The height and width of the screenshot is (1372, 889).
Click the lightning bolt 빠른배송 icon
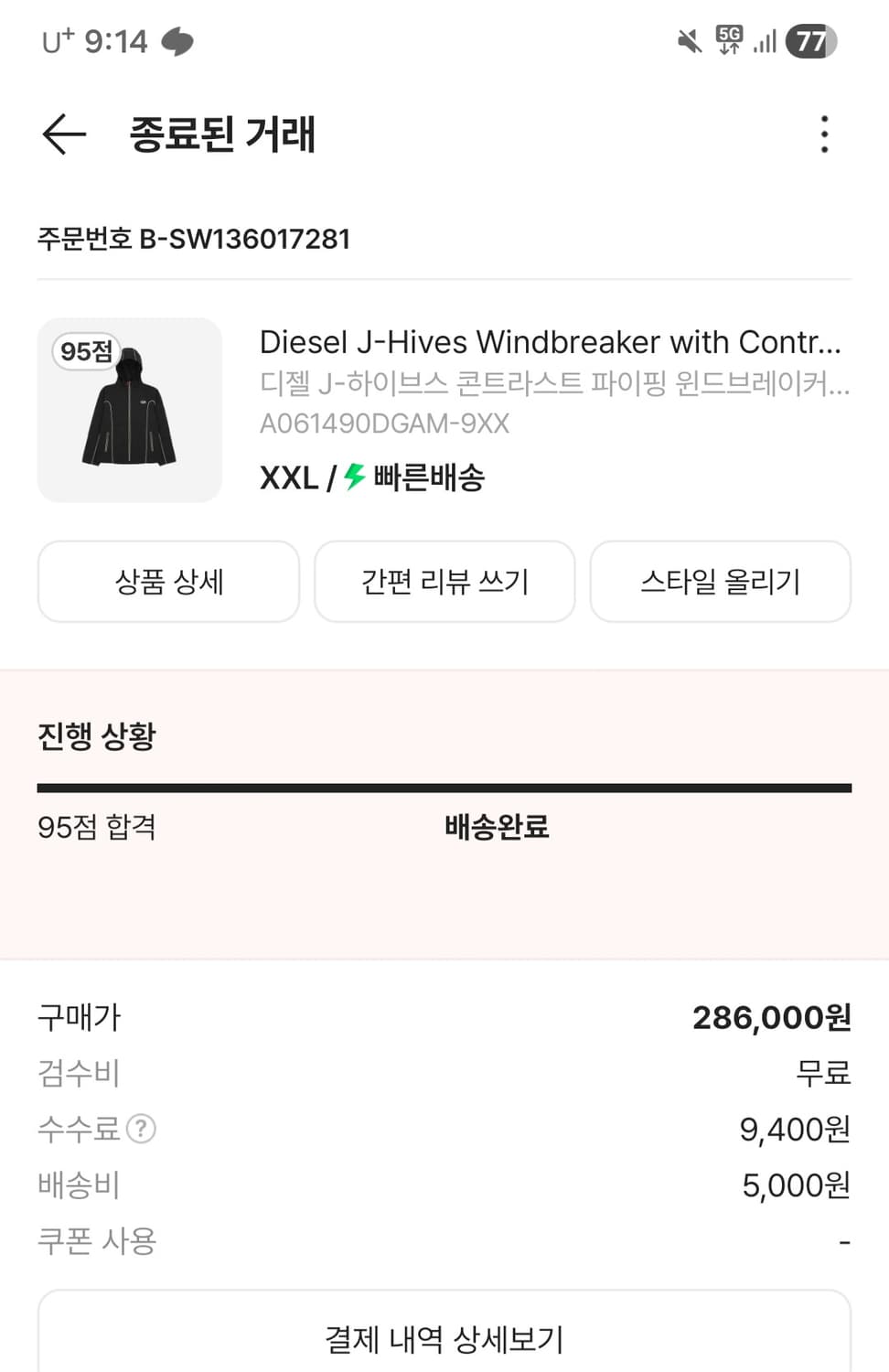pyautogui.click(x=355, y=477)
